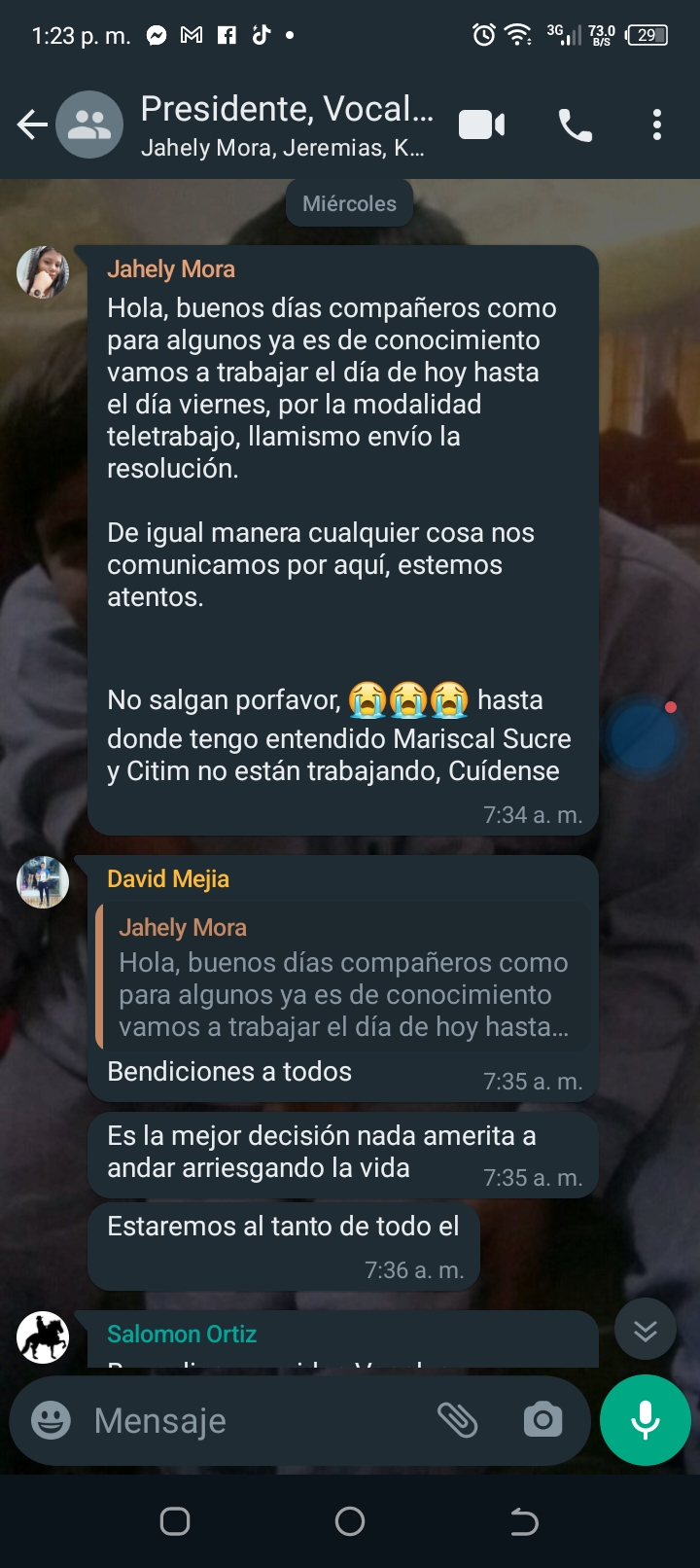
Task: Go to the home screen
Action: pos(350,1521)
